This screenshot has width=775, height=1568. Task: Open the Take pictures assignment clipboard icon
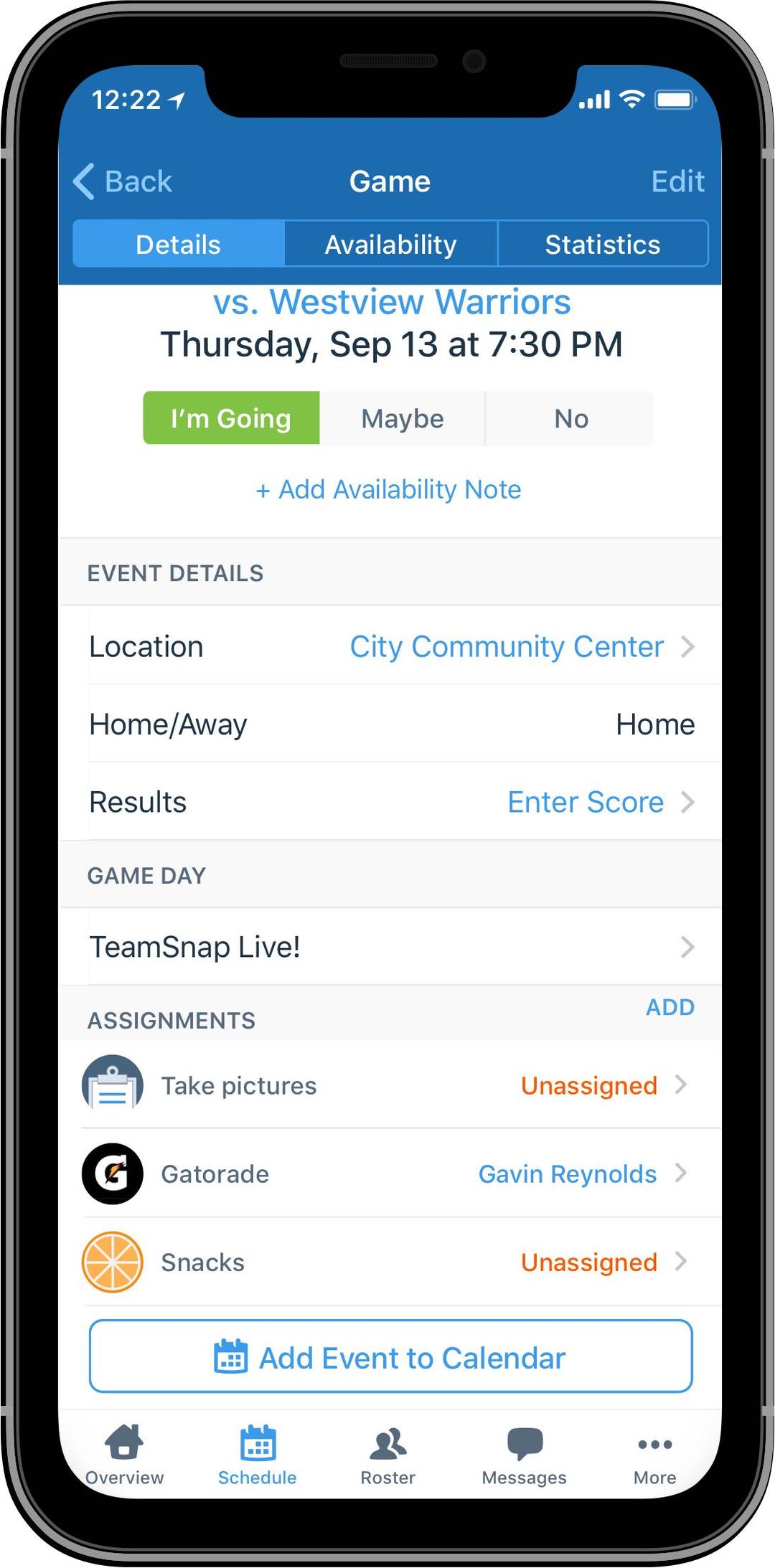point(112,1085)
